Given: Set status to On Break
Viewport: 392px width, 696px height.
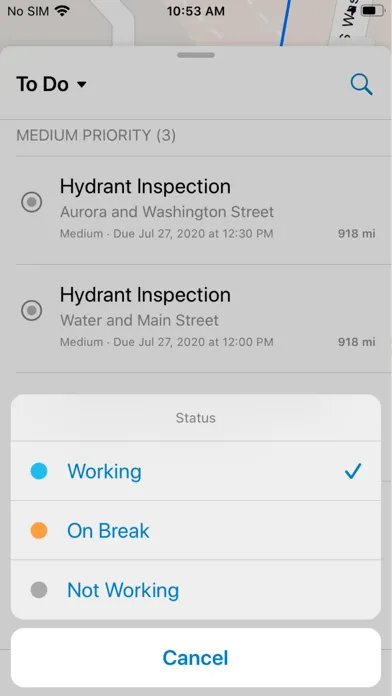Looking at the screenshot, I should coord(195,530).
